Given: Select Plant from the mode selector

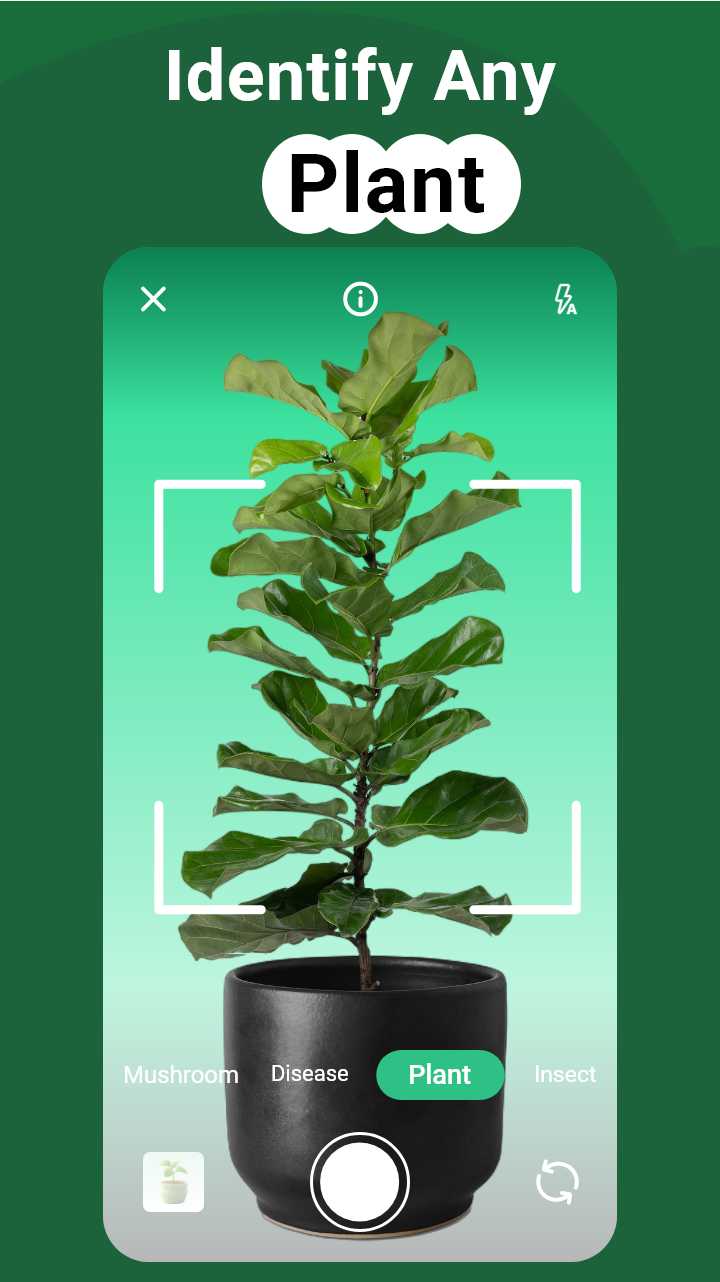Looking at the screenshot, I should 440,1074.
